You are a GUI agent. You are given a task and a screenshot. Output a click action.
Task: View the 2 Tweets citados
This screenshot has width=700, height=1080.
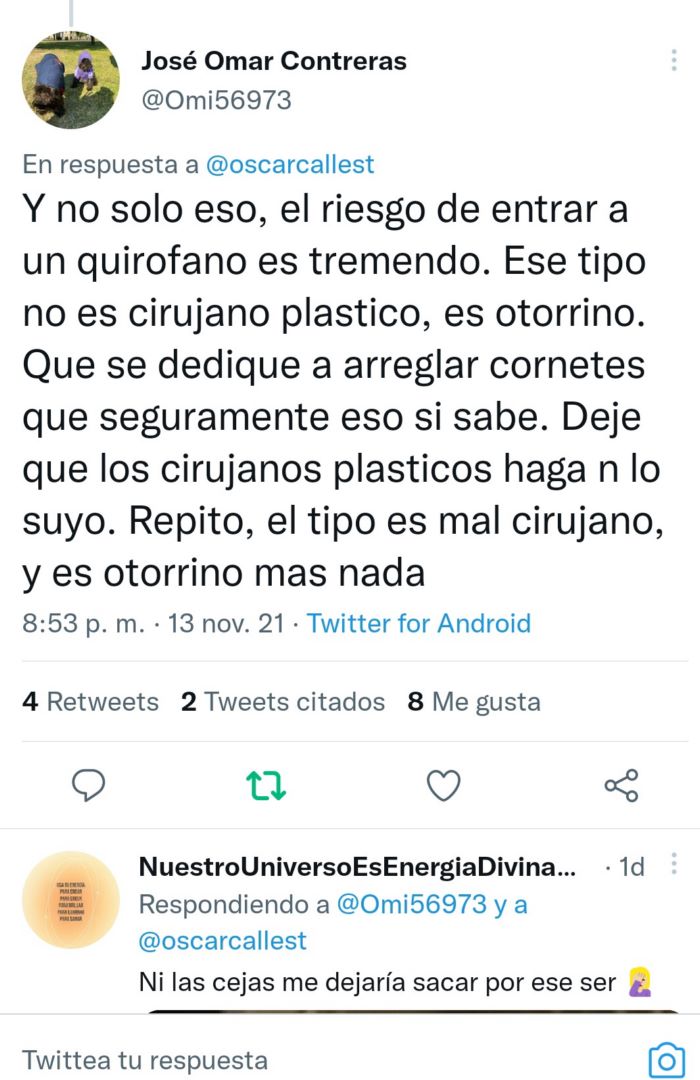point(283,702)
